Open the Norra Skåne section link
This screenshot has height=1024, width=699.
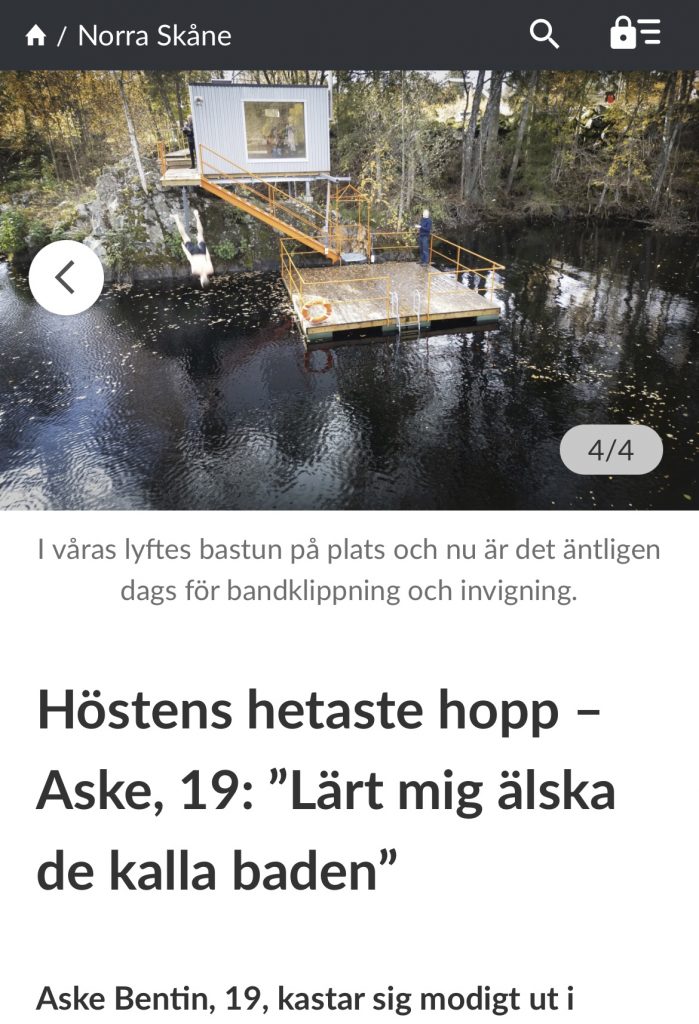click(154, 36)
